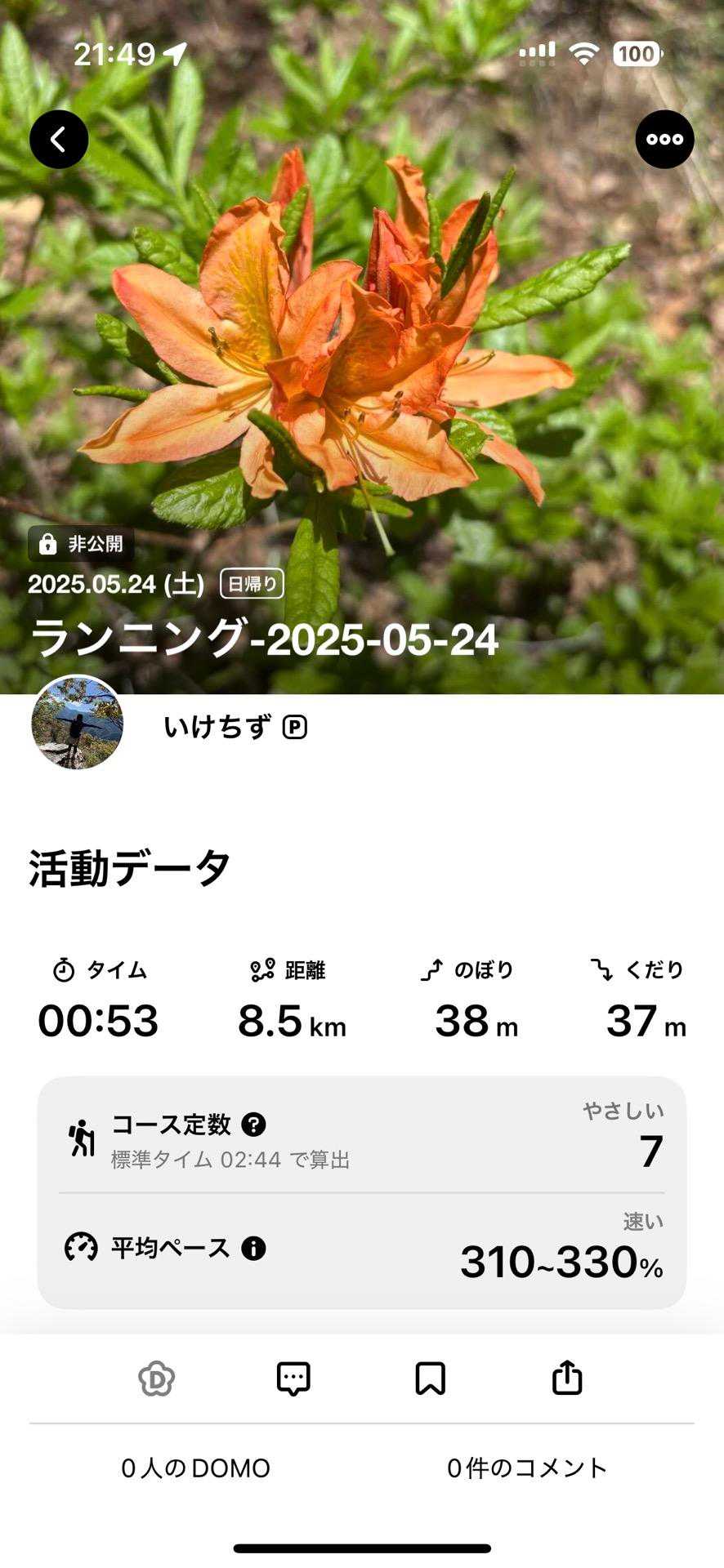Open the comment icon
Image resolution: width=724 pixels, height=1568 pixels.
coord(293,1379)
